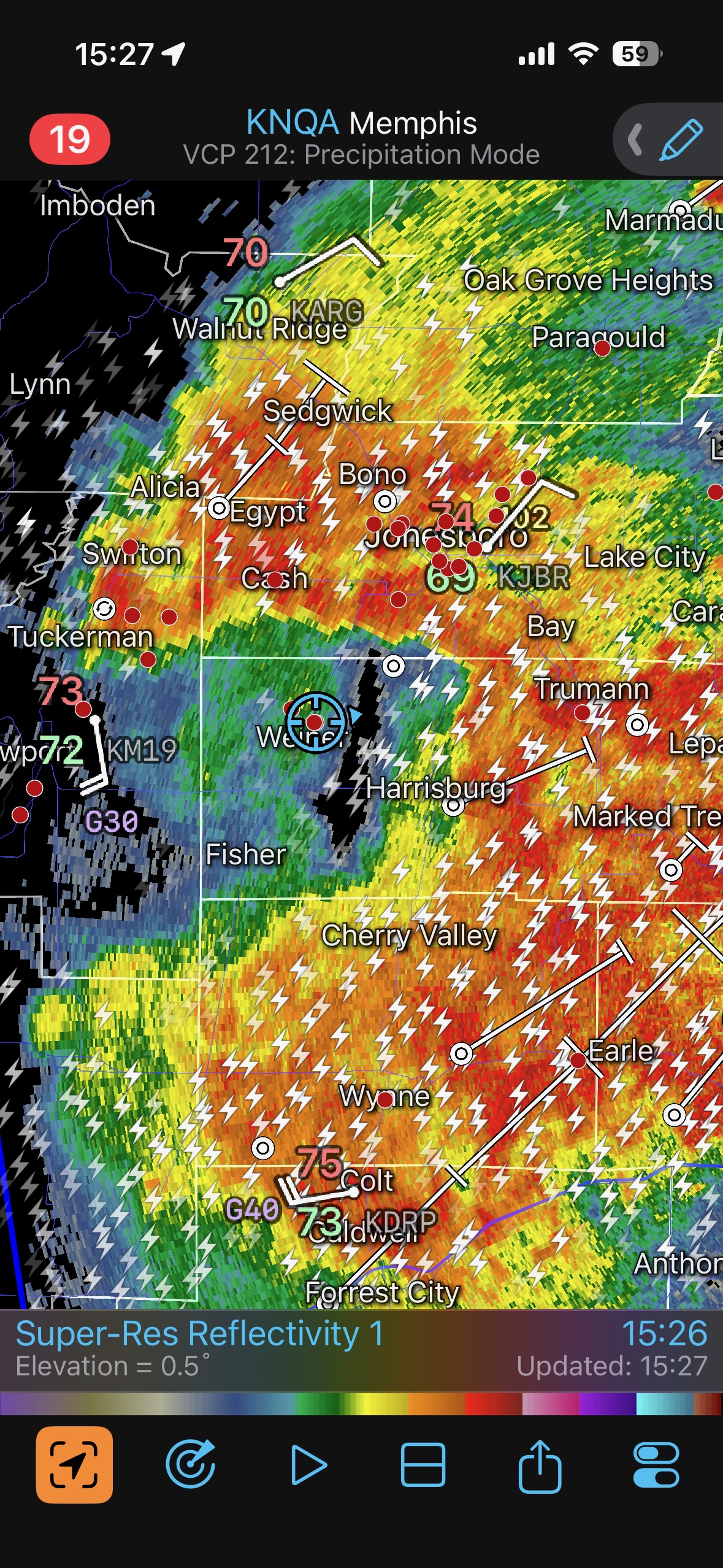Play the radar loop animation
This screenshot has height=1568, width=723.
[308, 1465]
